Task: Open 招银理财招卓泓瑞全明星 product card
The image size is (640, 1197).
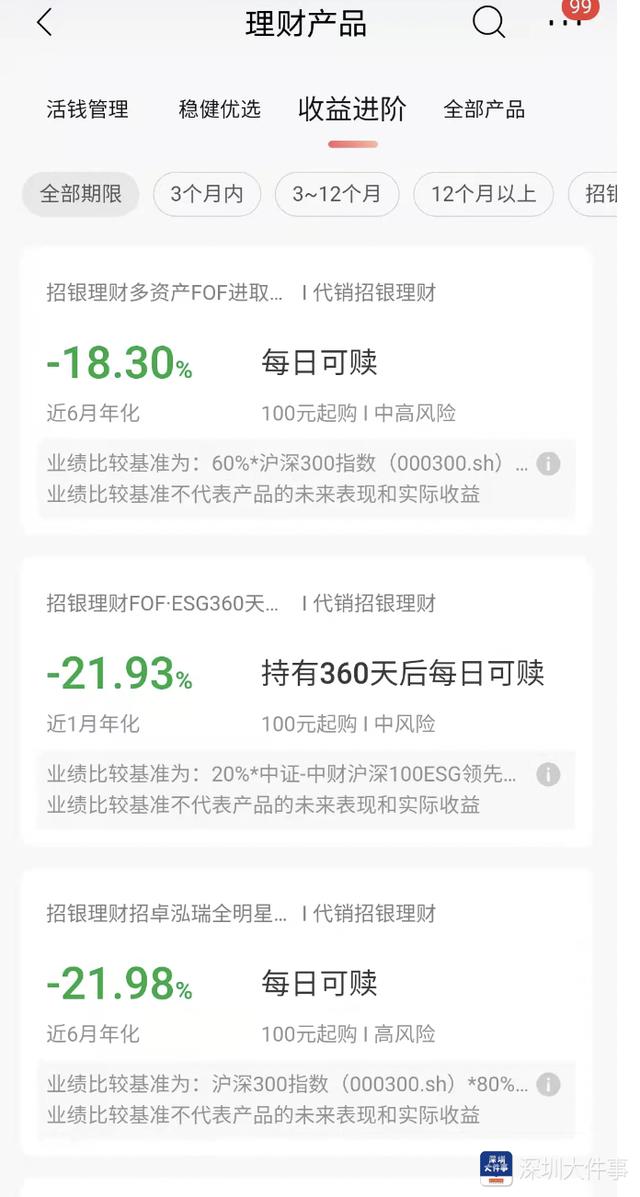Action: 306,1011
